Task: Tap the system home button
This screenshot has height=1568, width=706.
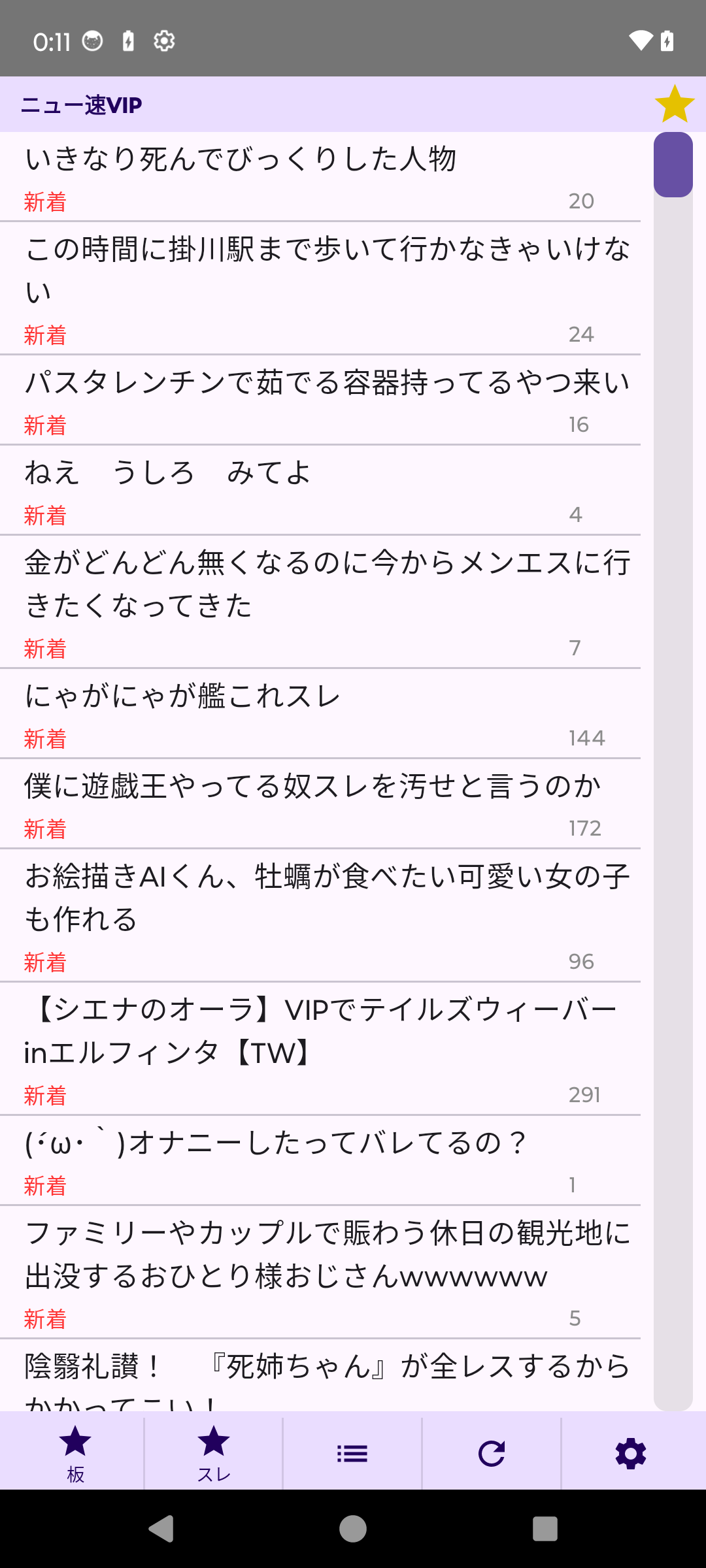Action: 353,1529
